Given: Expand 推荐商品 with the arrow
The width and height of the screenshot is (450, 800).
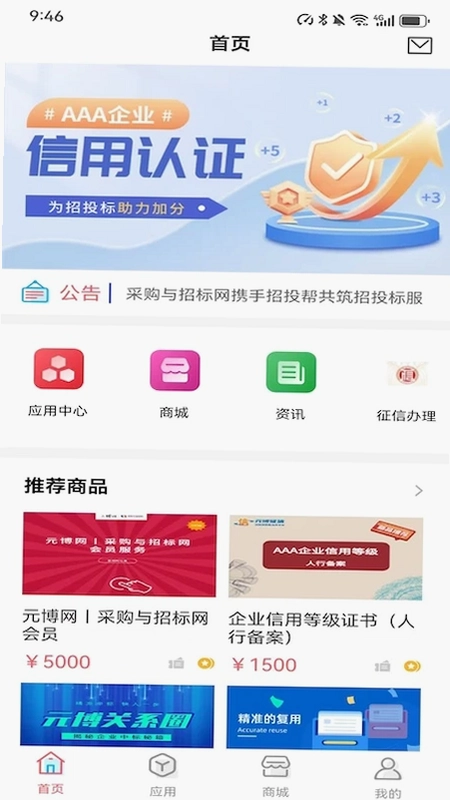Looking at the screenshot, I should click(419, 491).
